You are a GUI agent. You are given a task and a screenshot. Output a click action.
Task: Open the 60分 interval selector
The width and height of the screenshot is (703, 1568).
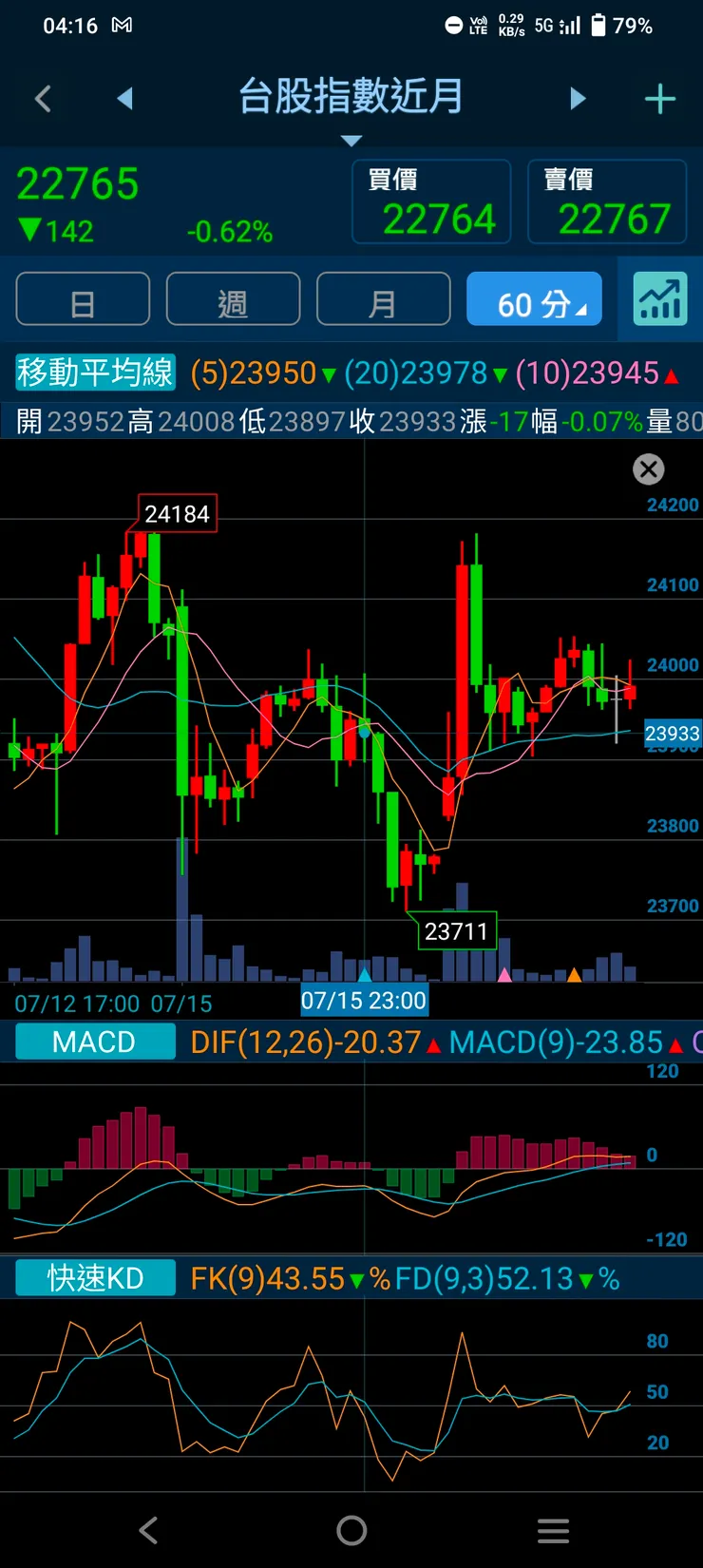[x=534, y=300]
